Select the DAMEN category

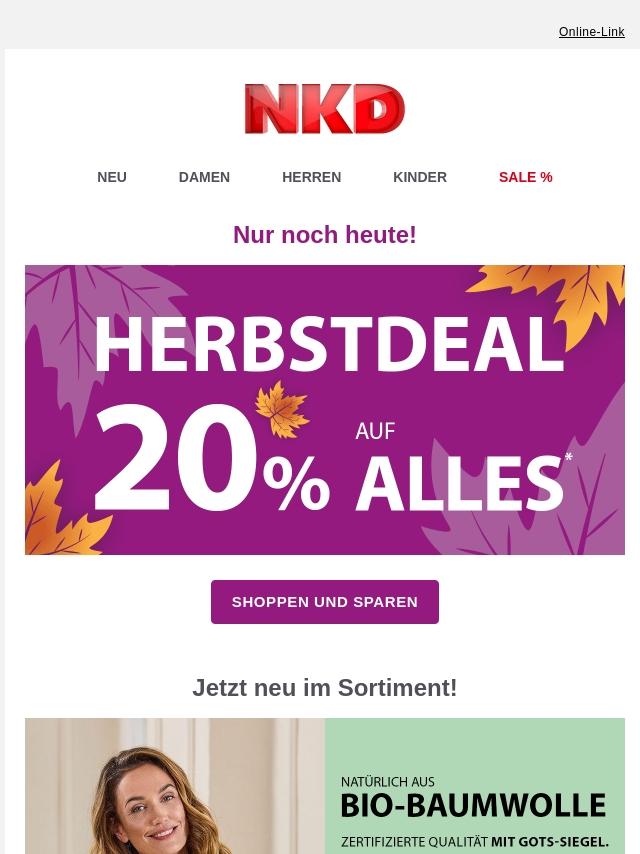(x=204, y=177)
